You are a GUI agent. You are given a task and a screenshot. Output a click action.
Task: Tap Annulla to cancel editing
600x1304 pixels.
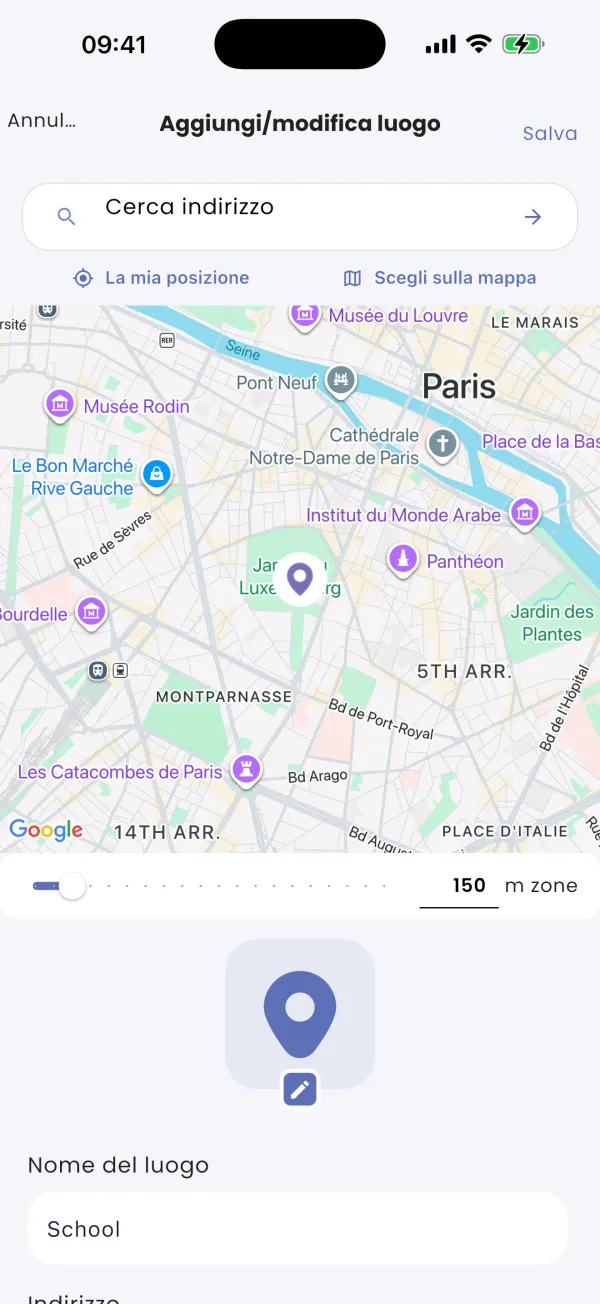(42, 121)
